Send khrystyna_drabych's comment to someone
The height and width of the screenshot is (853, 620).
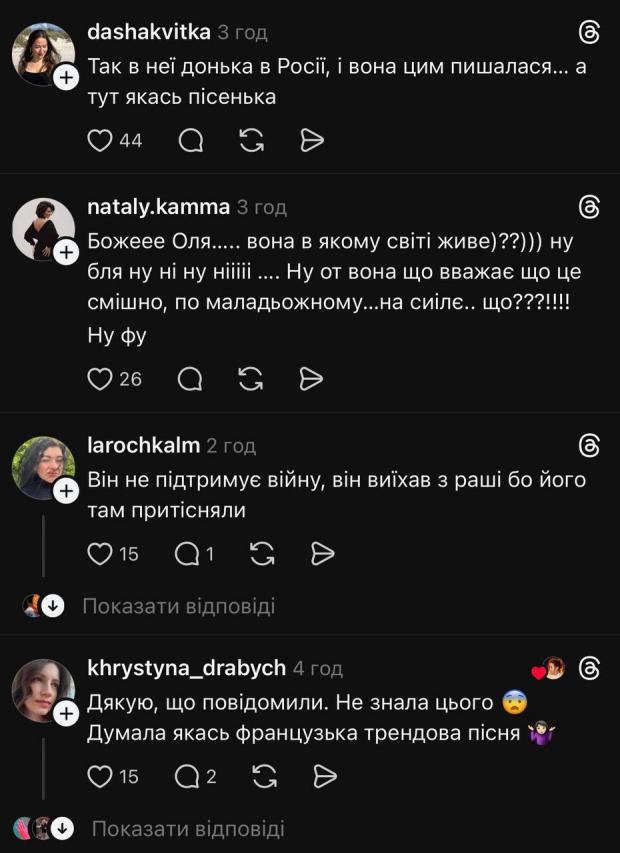click(x=322, y=776)
